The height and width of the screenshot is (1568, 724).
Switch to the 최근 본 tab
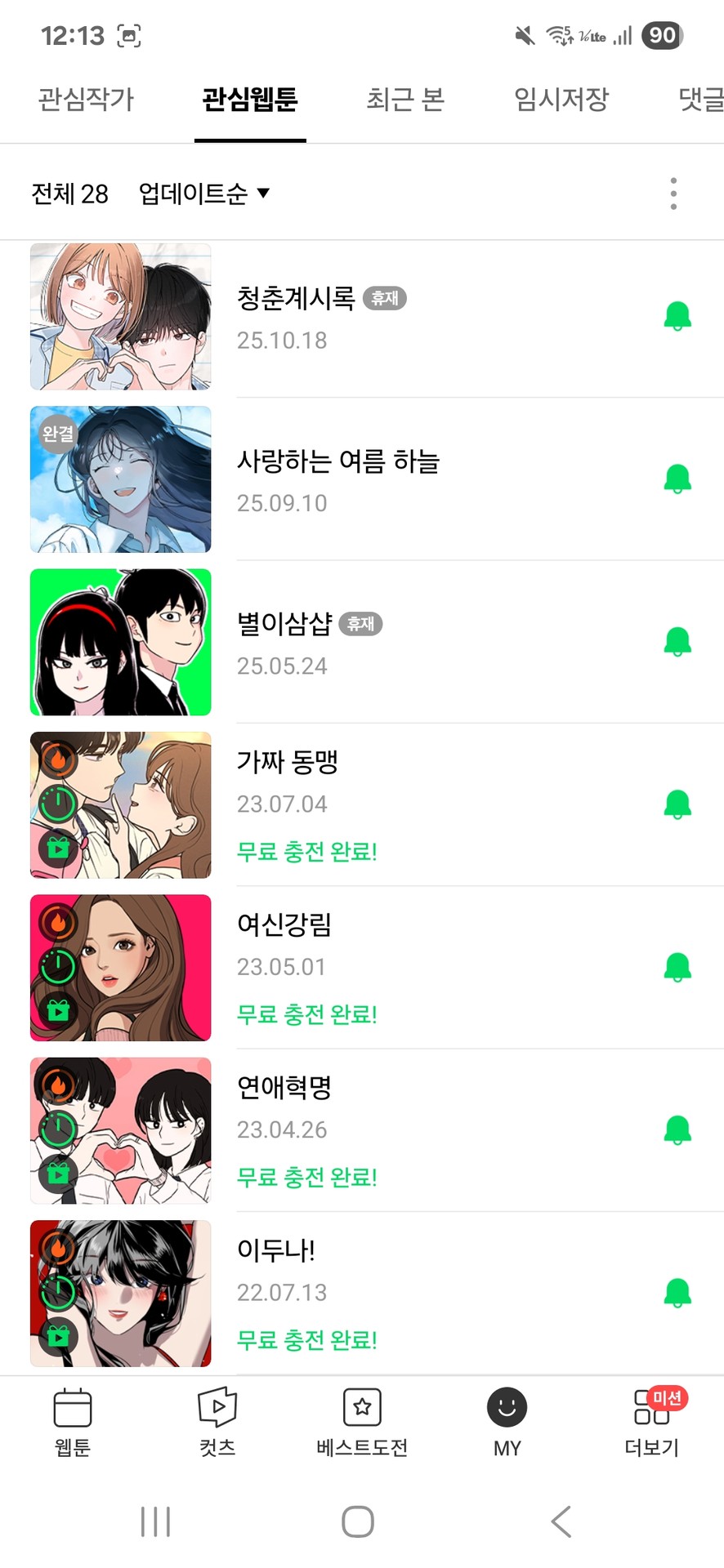[x=404, y=99]
